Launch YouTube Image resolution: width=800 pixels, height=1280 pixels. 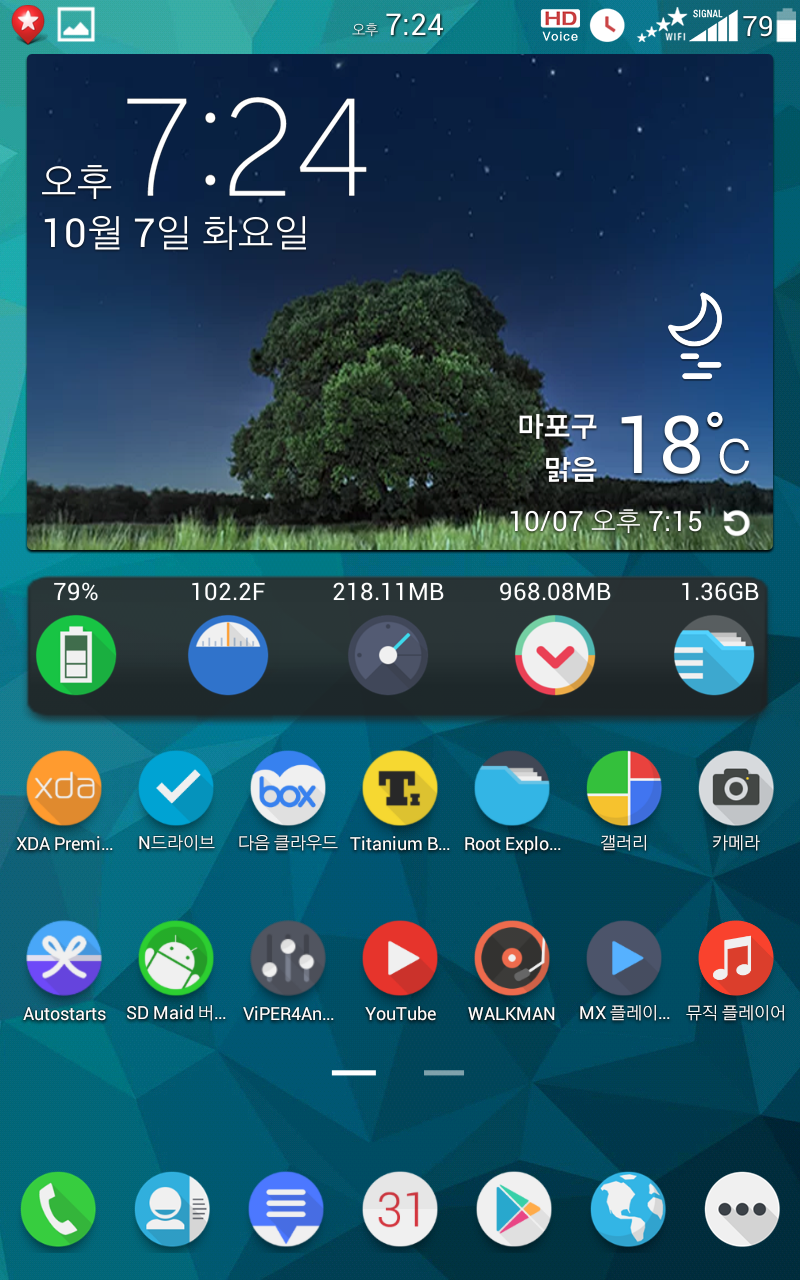point(400,959)
